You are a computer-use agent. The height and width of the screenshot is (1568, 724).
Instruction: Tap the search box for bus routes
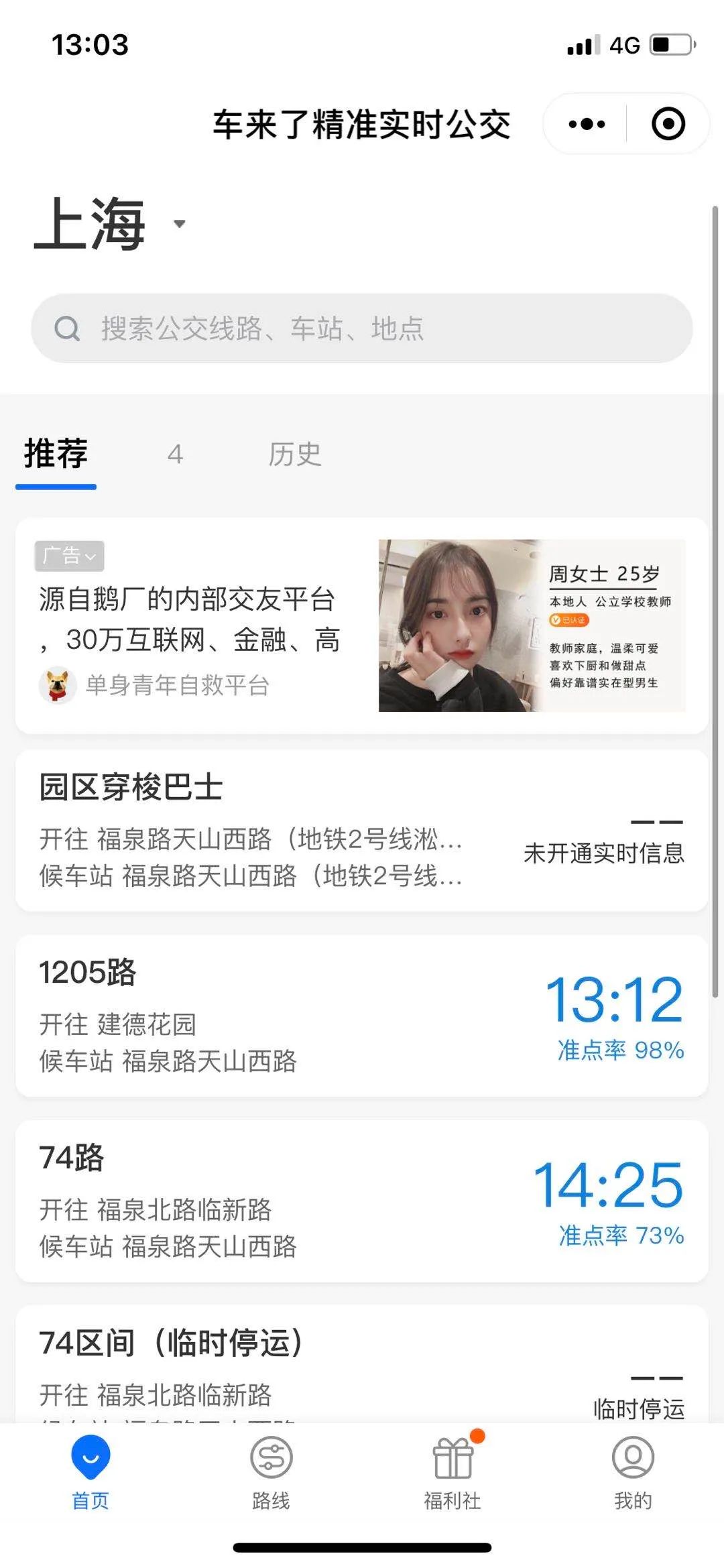362,328
